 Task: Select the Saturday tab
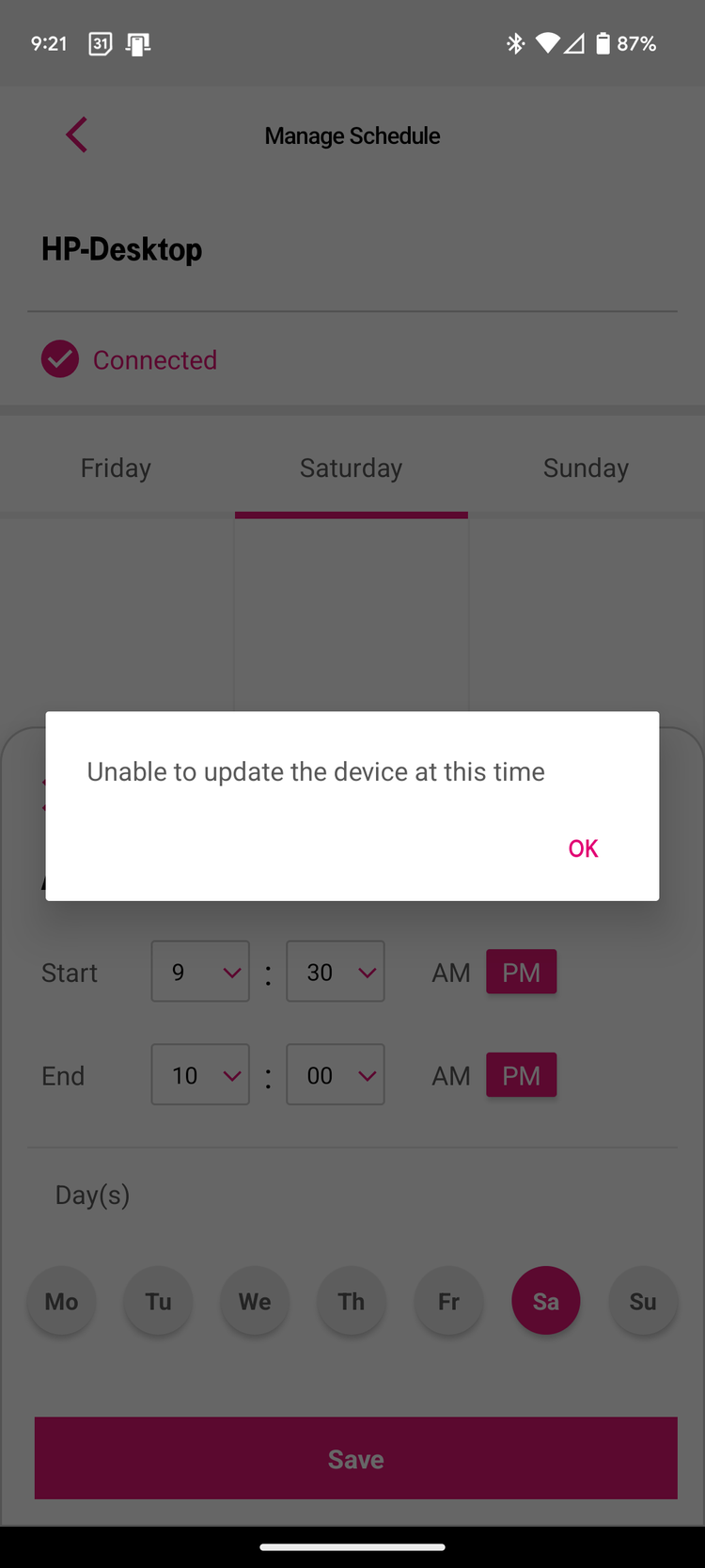(x=352, y=467)
